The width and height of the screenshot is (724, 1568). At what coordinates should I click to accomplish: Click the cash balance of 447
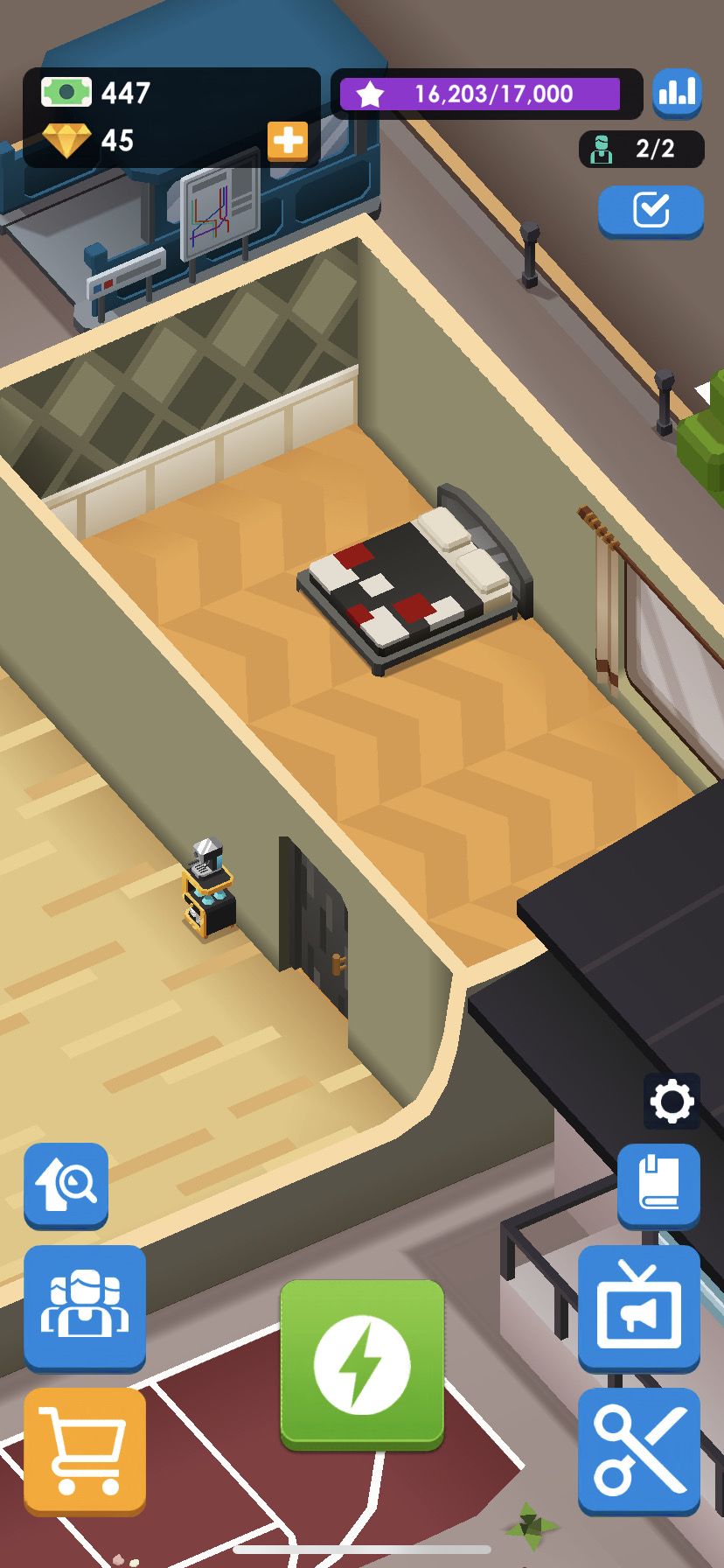pyautogui.click(x=125, y=90)
